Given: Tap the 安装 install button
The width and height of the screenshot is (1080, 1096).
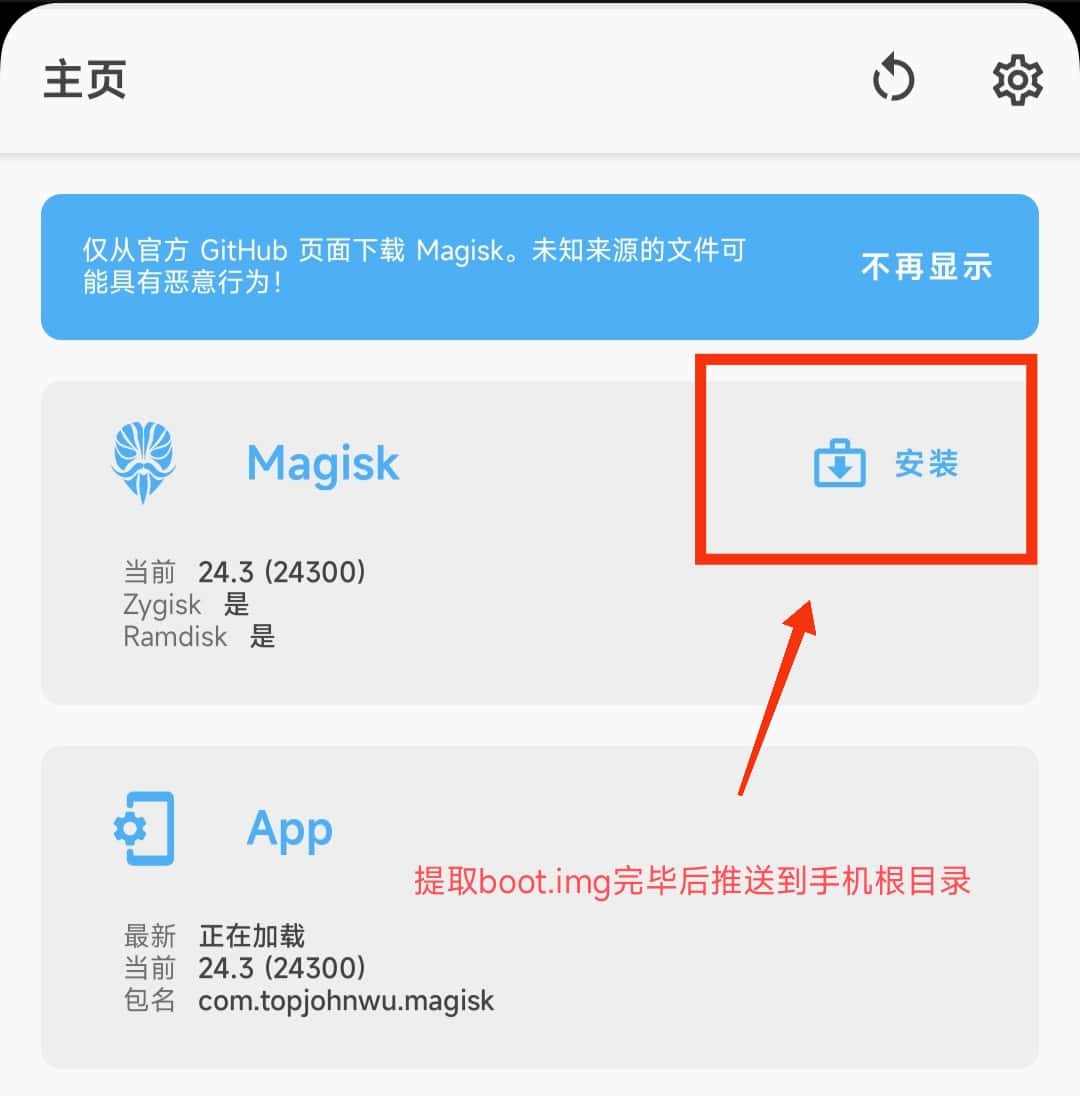Looking at the screenshot, I should pos(925,463).
